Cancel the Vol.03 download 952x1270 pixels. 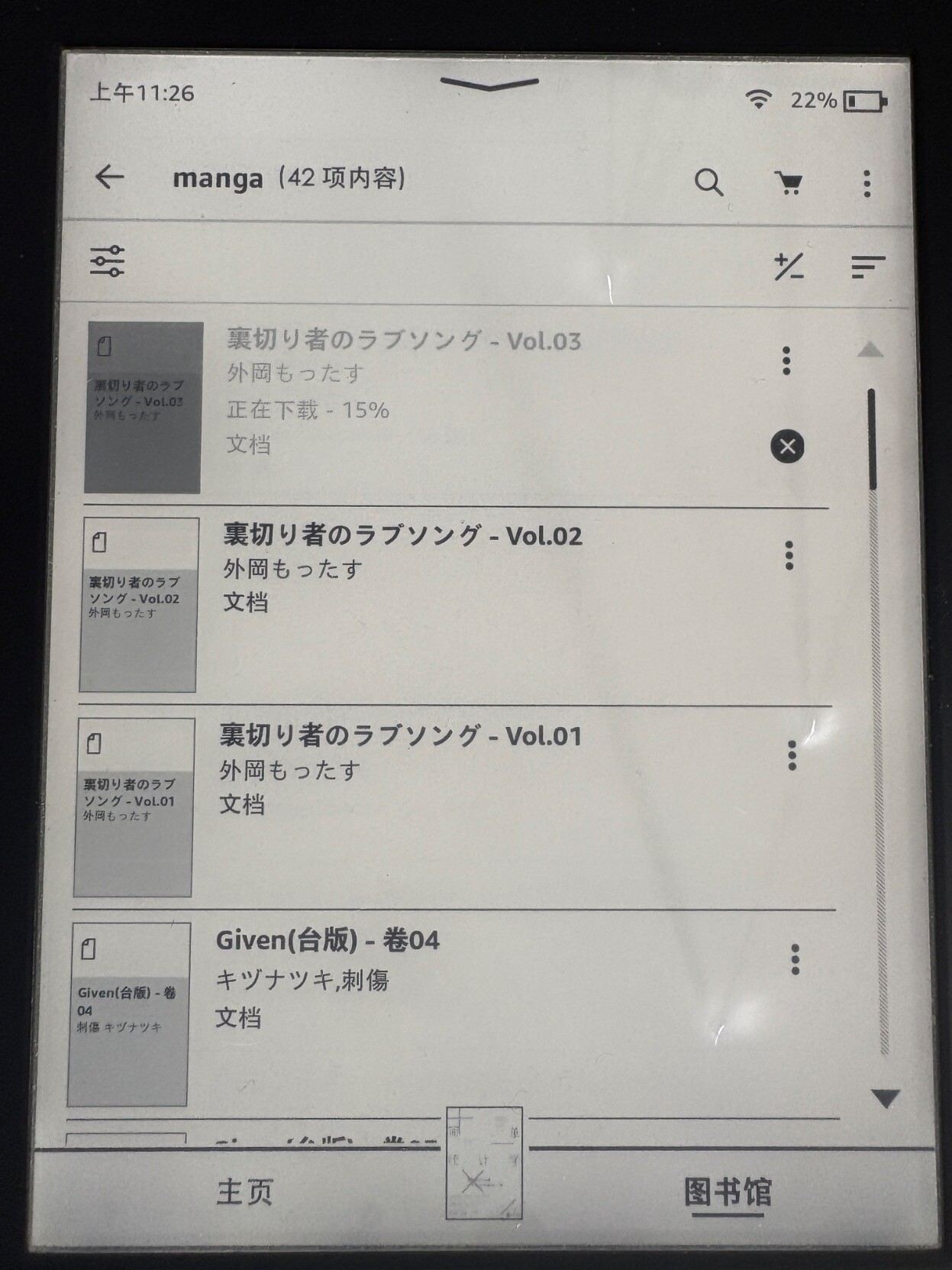click(x=787, y=447)
